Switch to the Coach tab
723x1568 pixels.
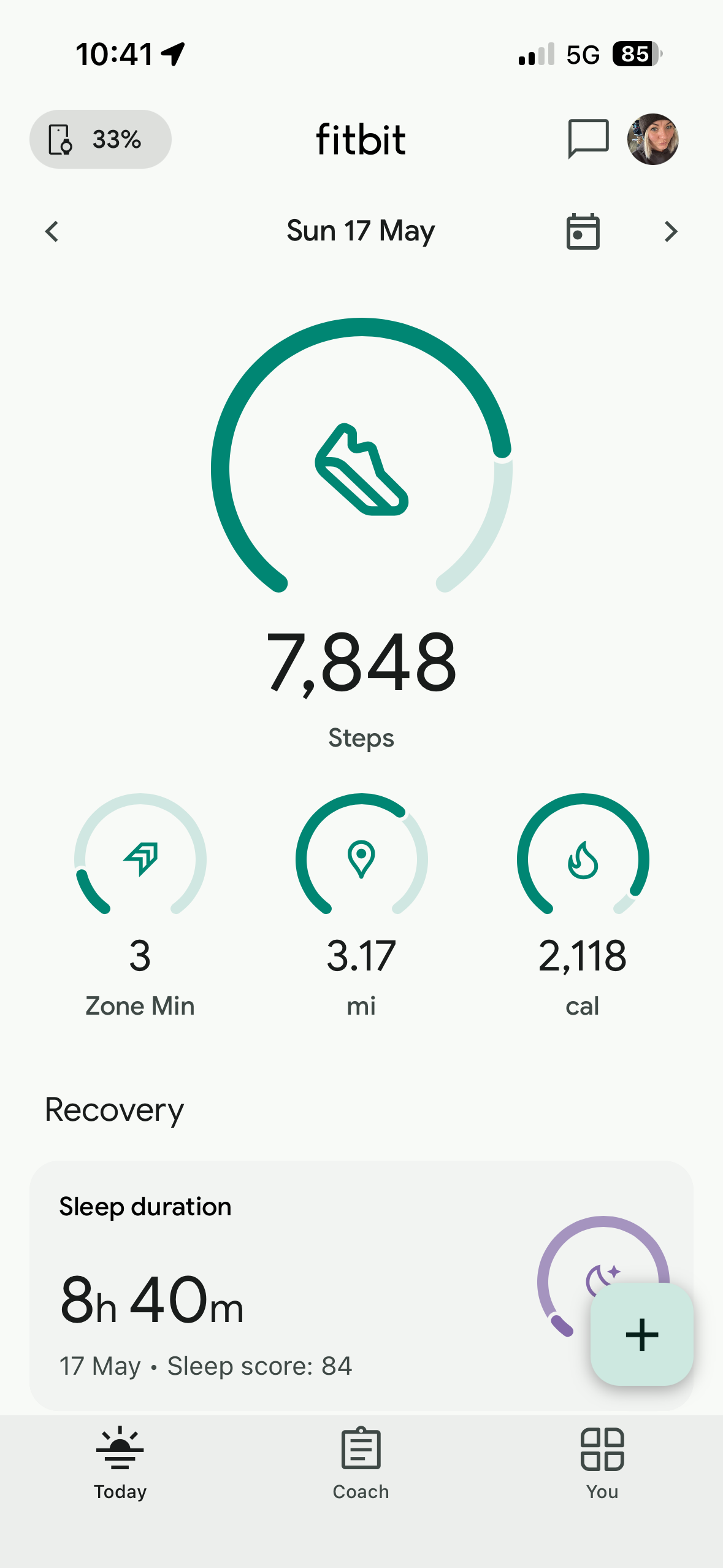tap(361, 1463)
